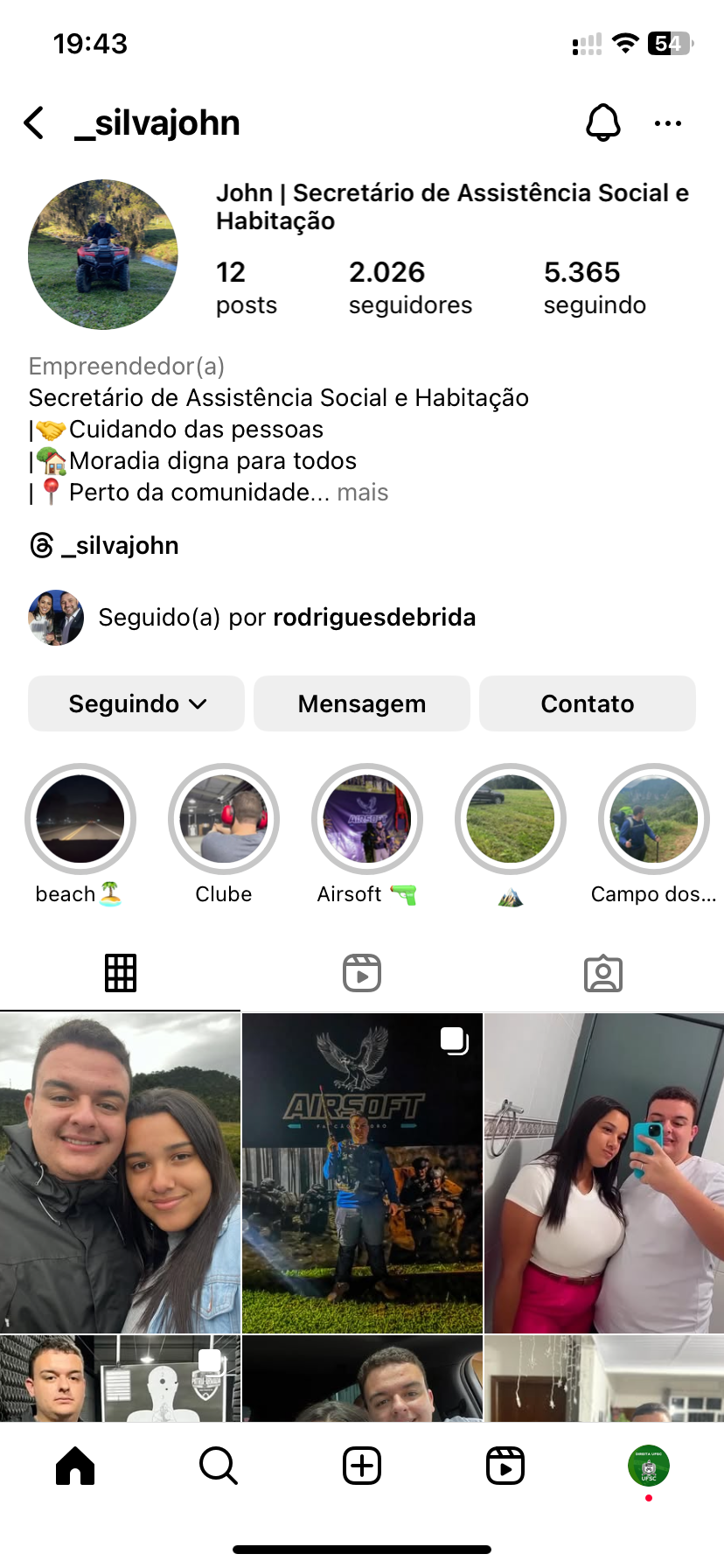Viewport: 724px width, 1568px height.
Task: Tap the Mensagem button
Action: point(362,703)
